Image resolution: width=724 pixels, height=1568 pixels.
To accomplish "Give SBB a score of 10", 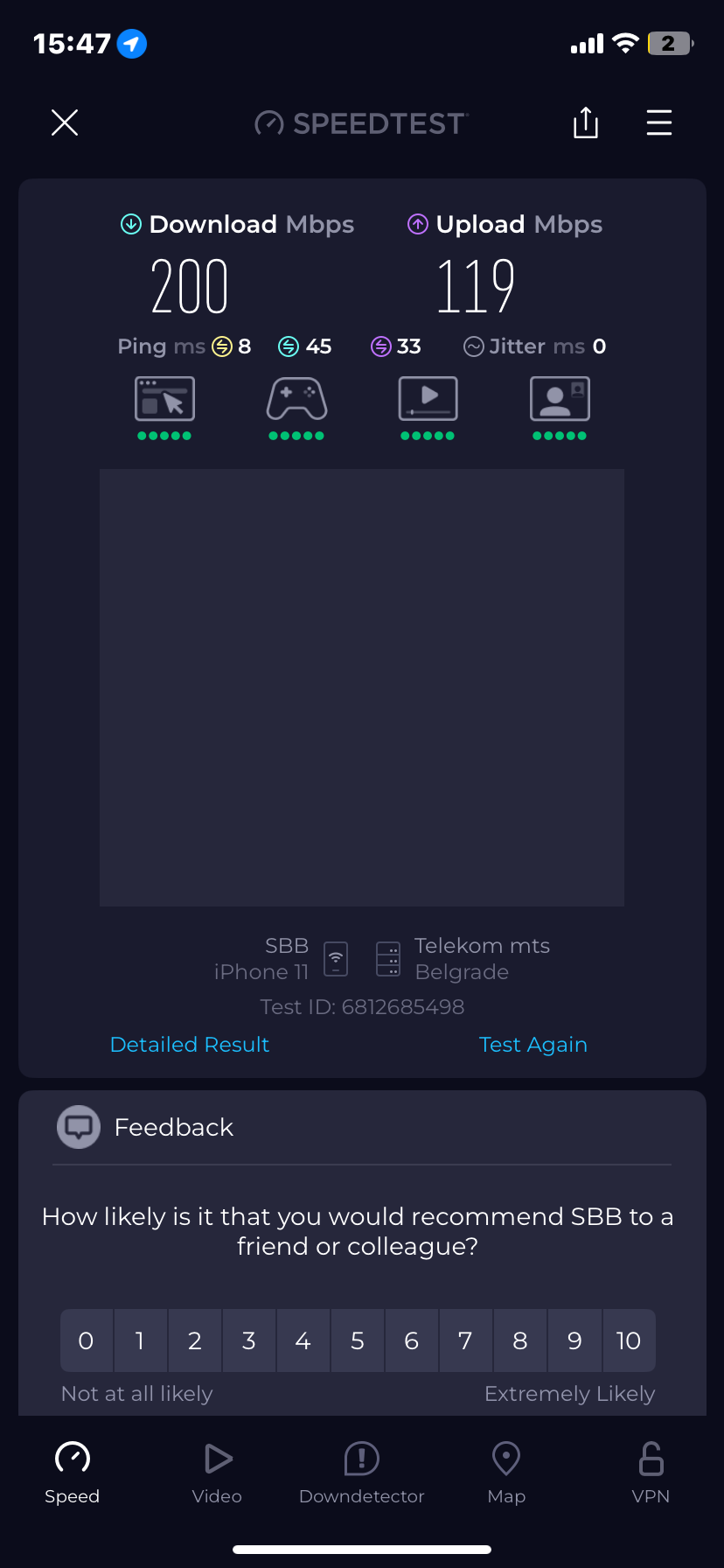I will 628,1340.
